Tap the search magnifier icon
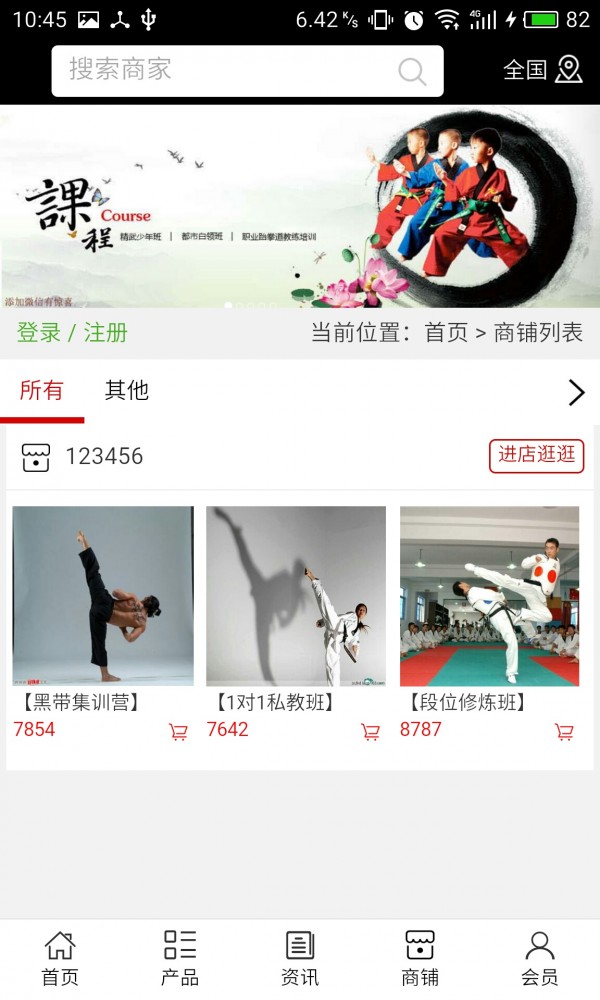This screenshot has width=600, height=1000. tap(412, 71)
